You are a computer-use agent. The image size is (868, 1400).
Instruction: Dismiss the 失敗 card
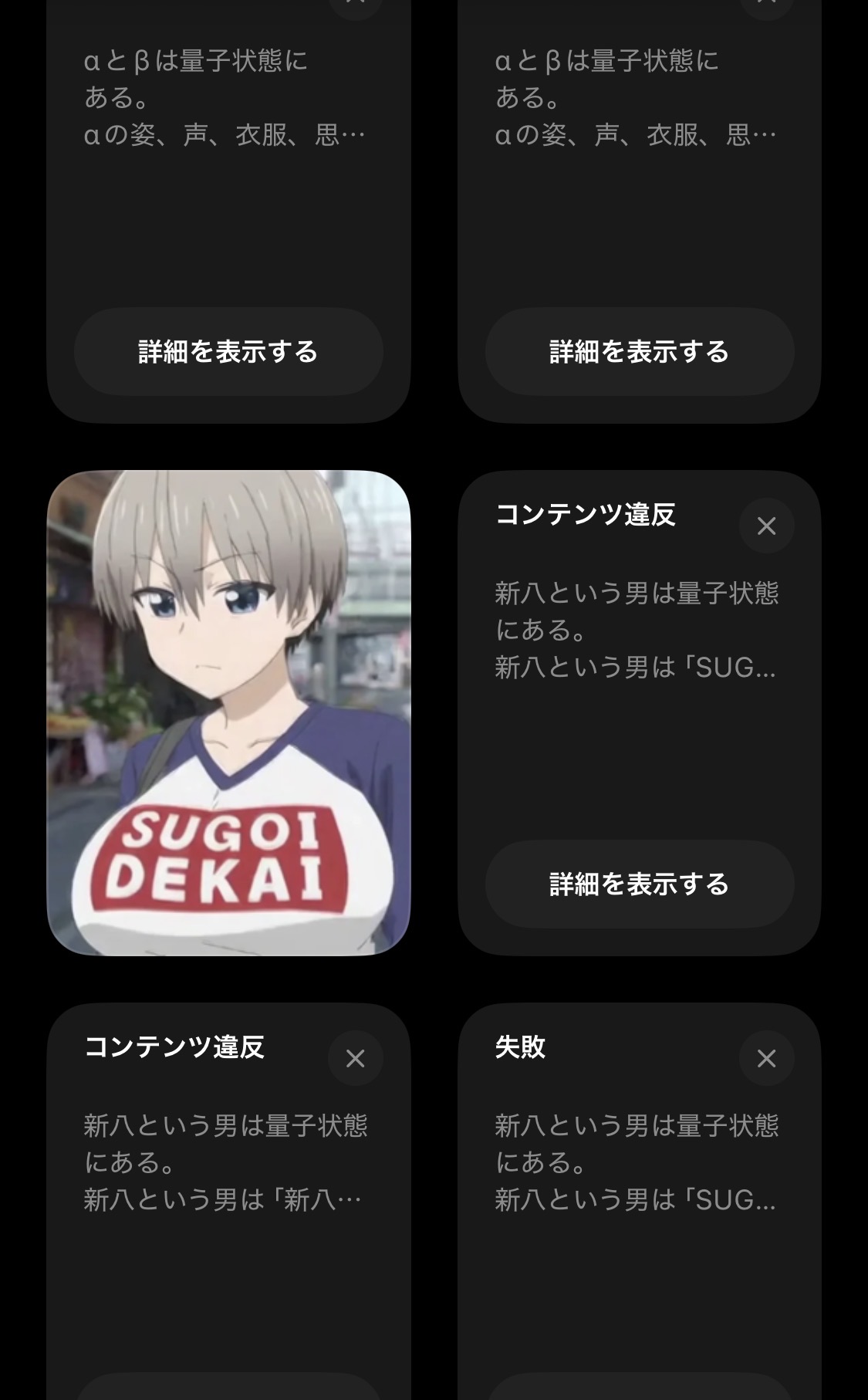click(x=766, y=1058)
